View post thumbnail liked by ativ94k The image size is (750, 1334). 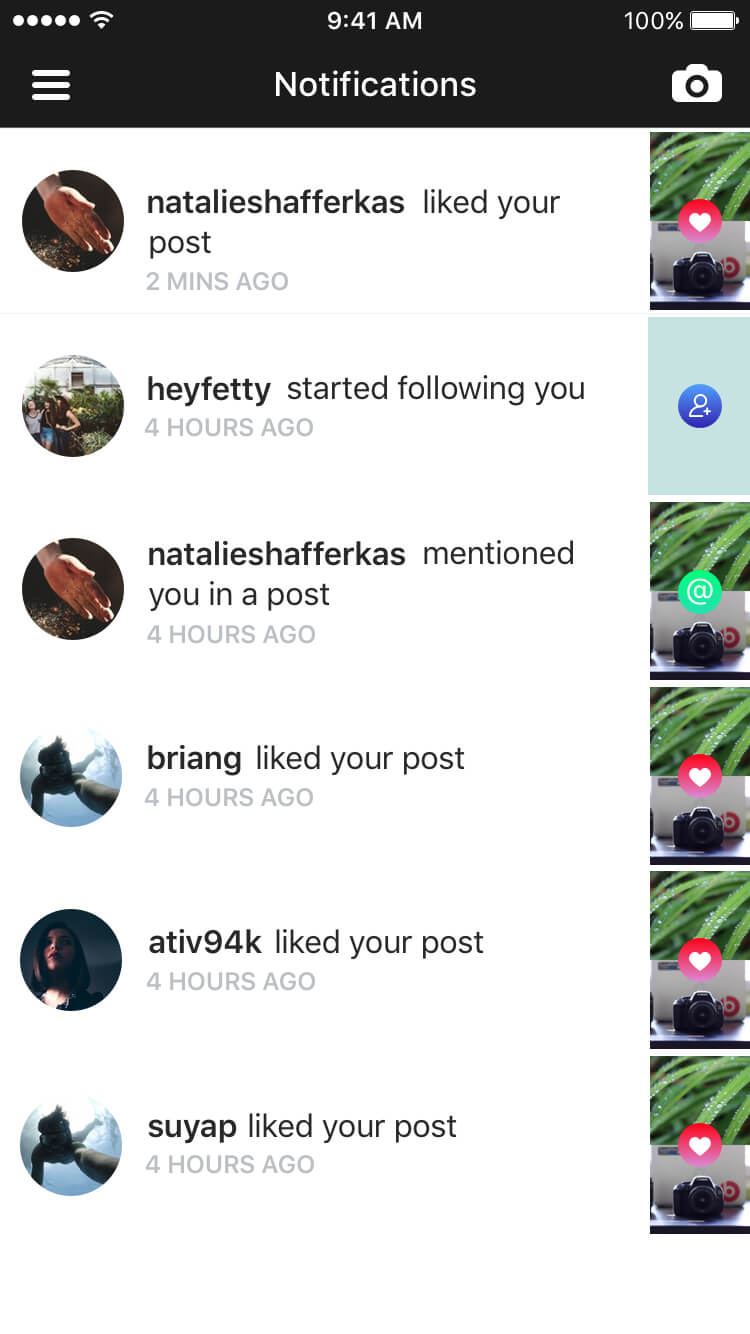coord(700,960)
